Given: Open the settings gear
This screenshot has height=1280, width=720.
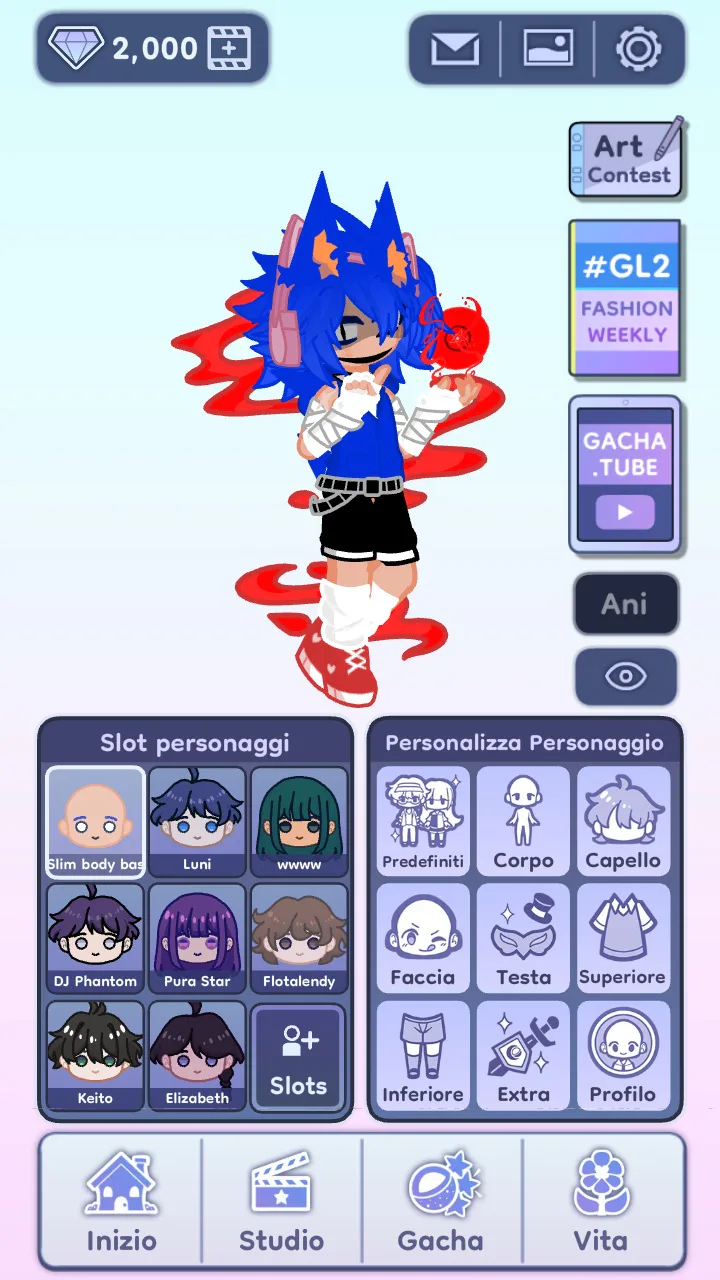Looking at the screenshot, I should pos(639,48).
